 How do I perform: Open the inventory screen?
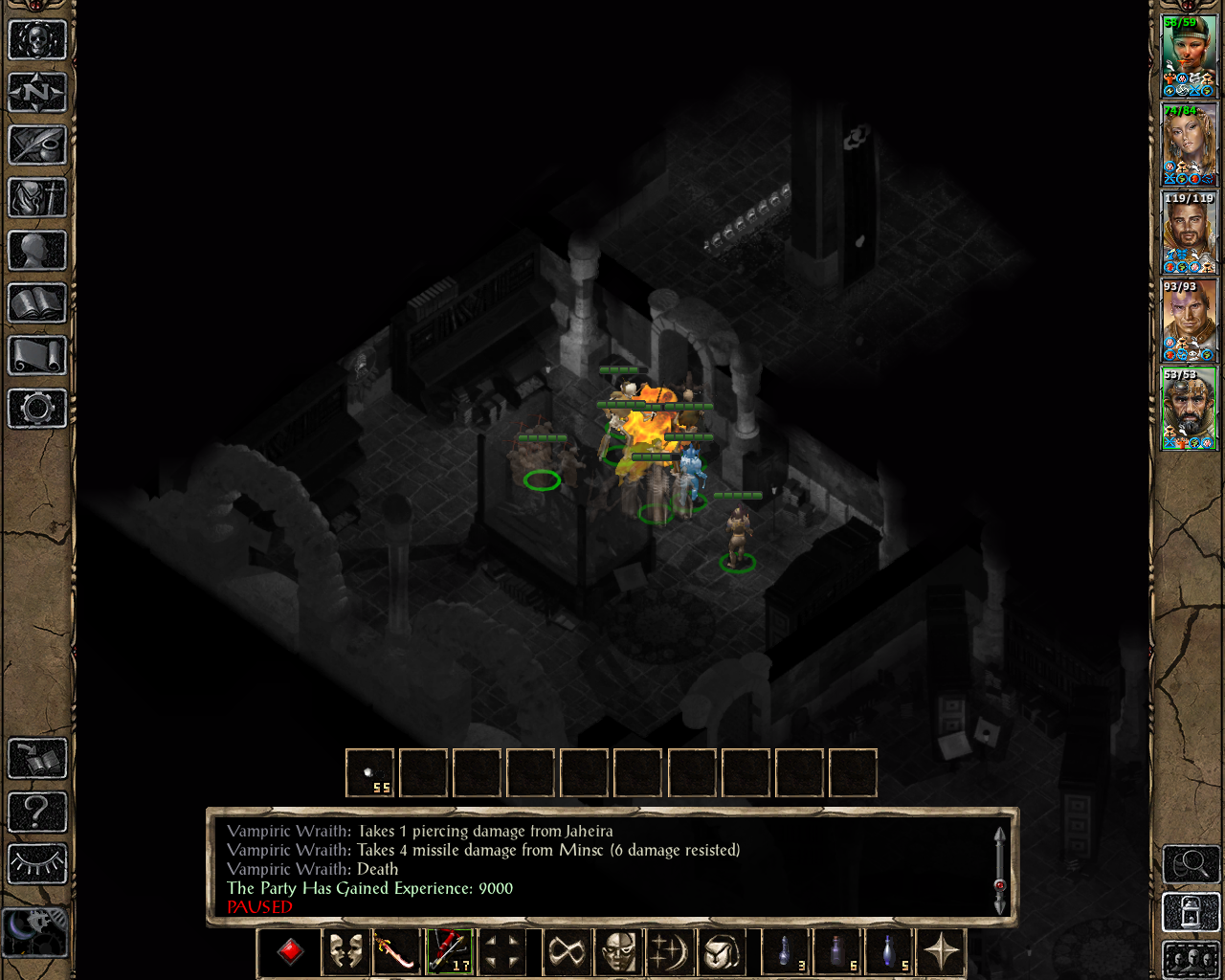tap(37, 198)
